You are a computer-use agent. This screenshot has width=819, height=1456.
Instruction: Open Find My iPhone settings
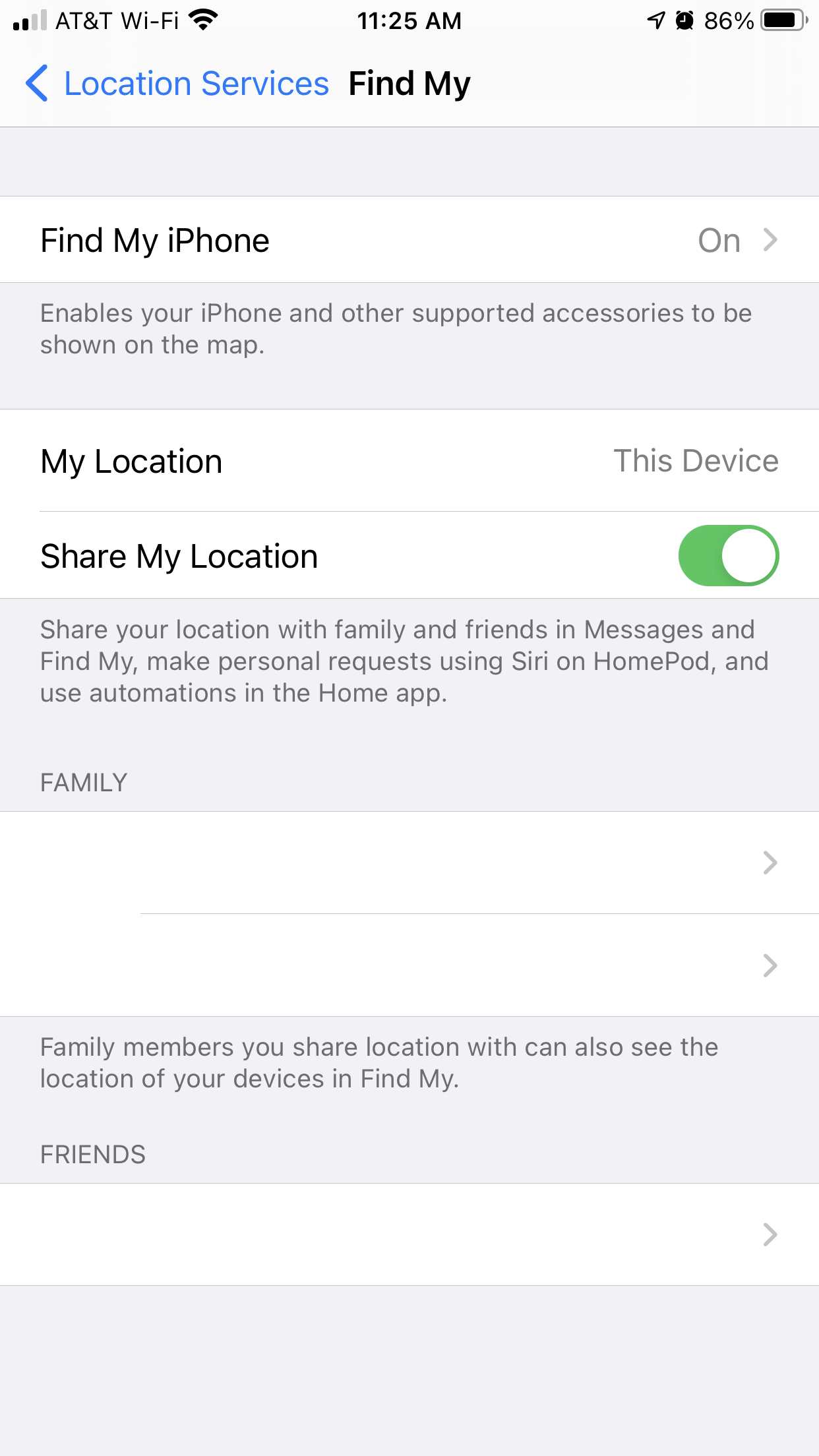409,239
